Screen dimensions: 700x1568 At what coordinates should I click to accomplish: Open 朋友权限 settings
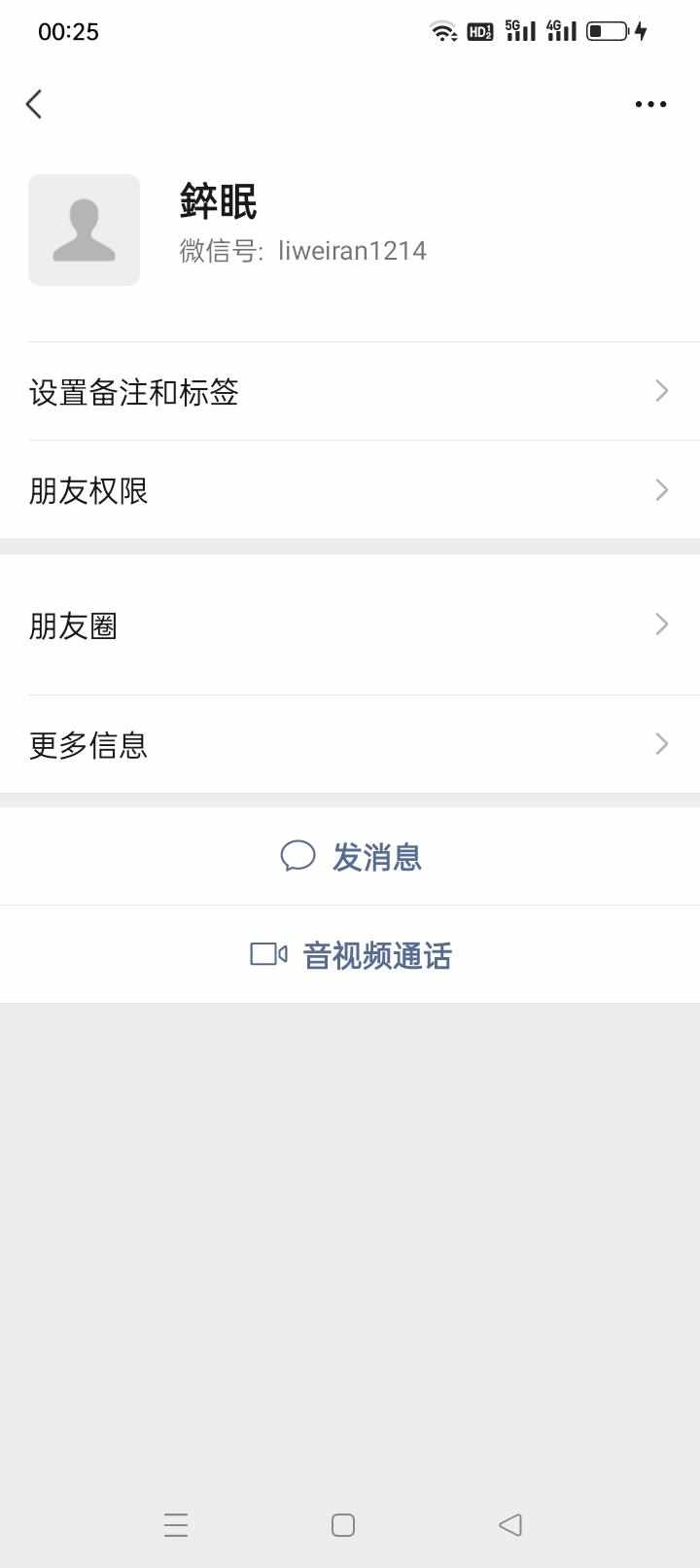[350, 490]
